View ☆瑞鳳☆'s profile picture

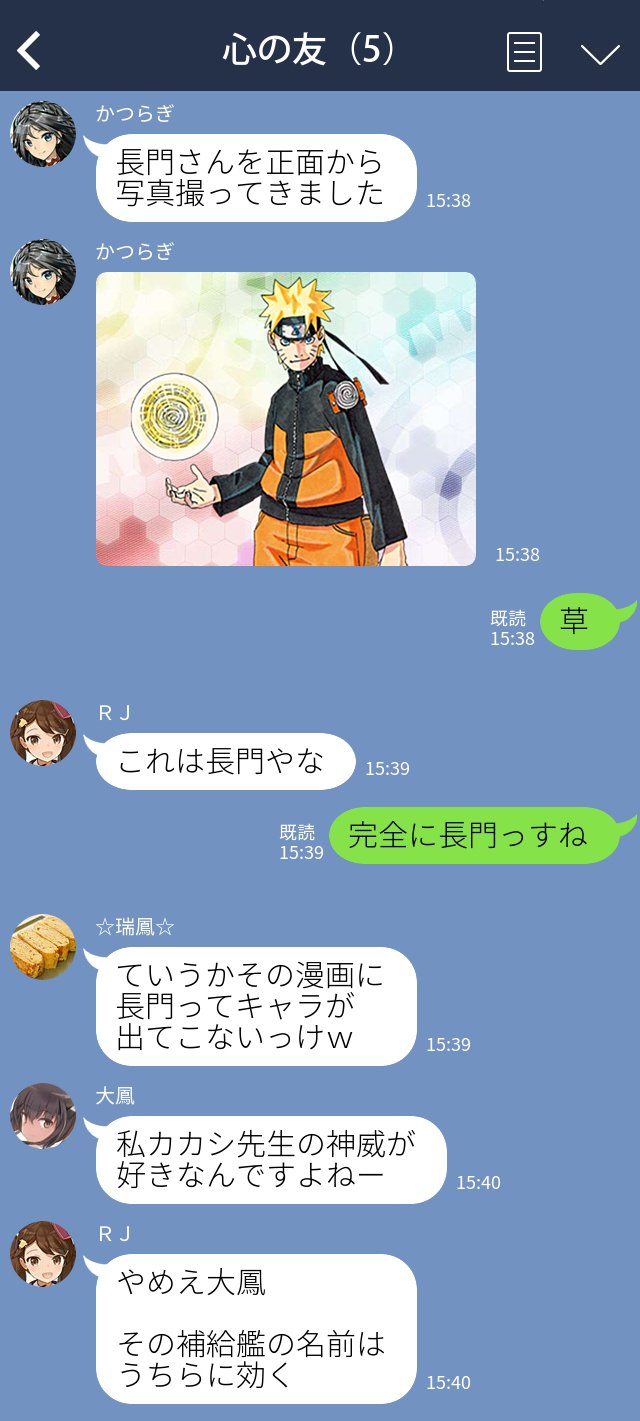tap(43, 947)
